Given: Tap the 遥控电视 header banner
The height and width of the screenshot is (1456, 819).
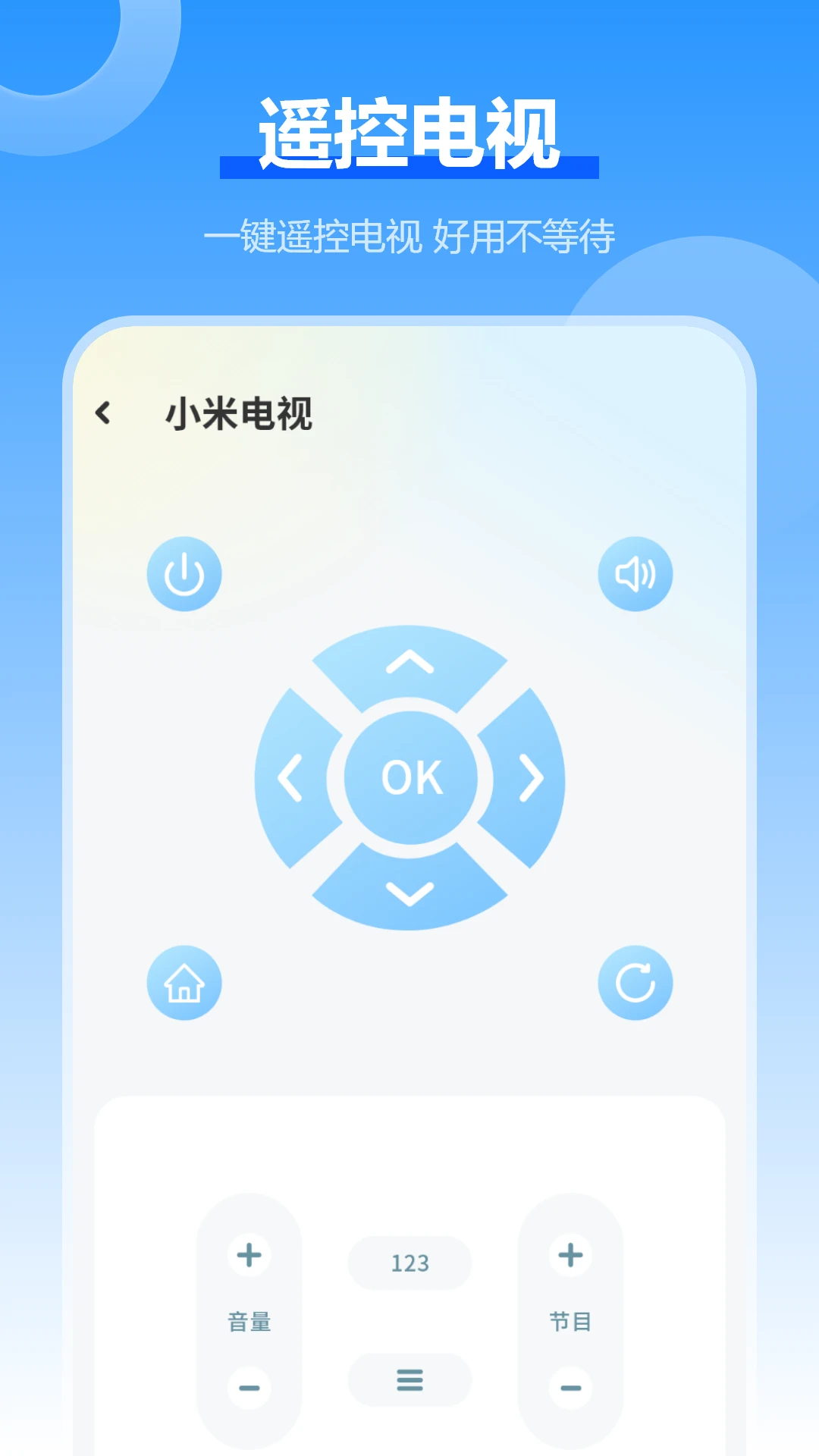Looking at the screenshot, I should 409,130.
